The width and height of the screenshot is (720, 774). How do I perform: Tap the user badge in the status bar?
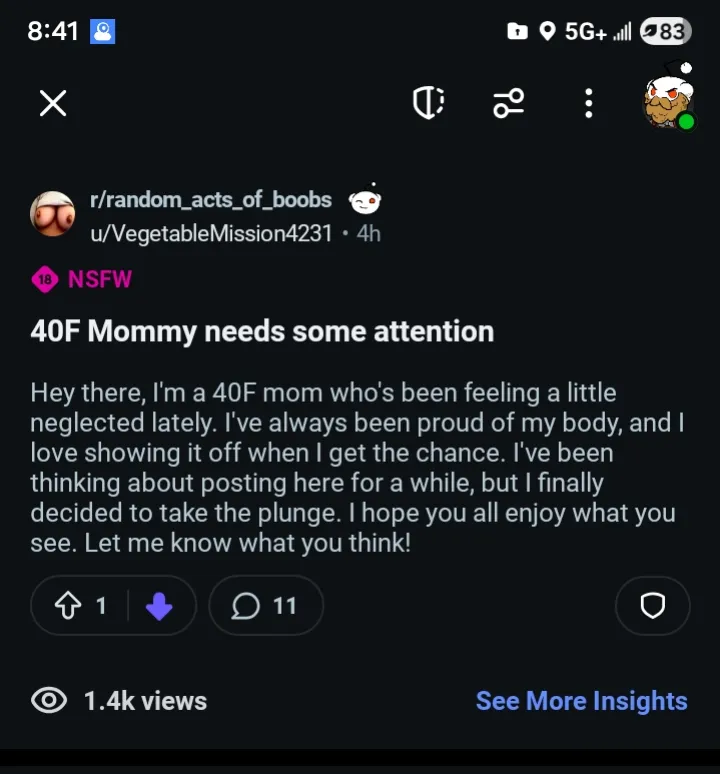(103, 31)
